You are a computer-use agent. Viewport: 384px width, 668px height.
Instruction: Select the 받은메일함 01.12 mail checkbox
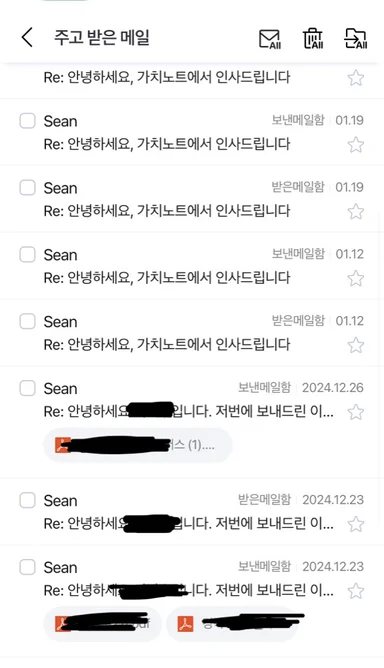tap(27, 321)
